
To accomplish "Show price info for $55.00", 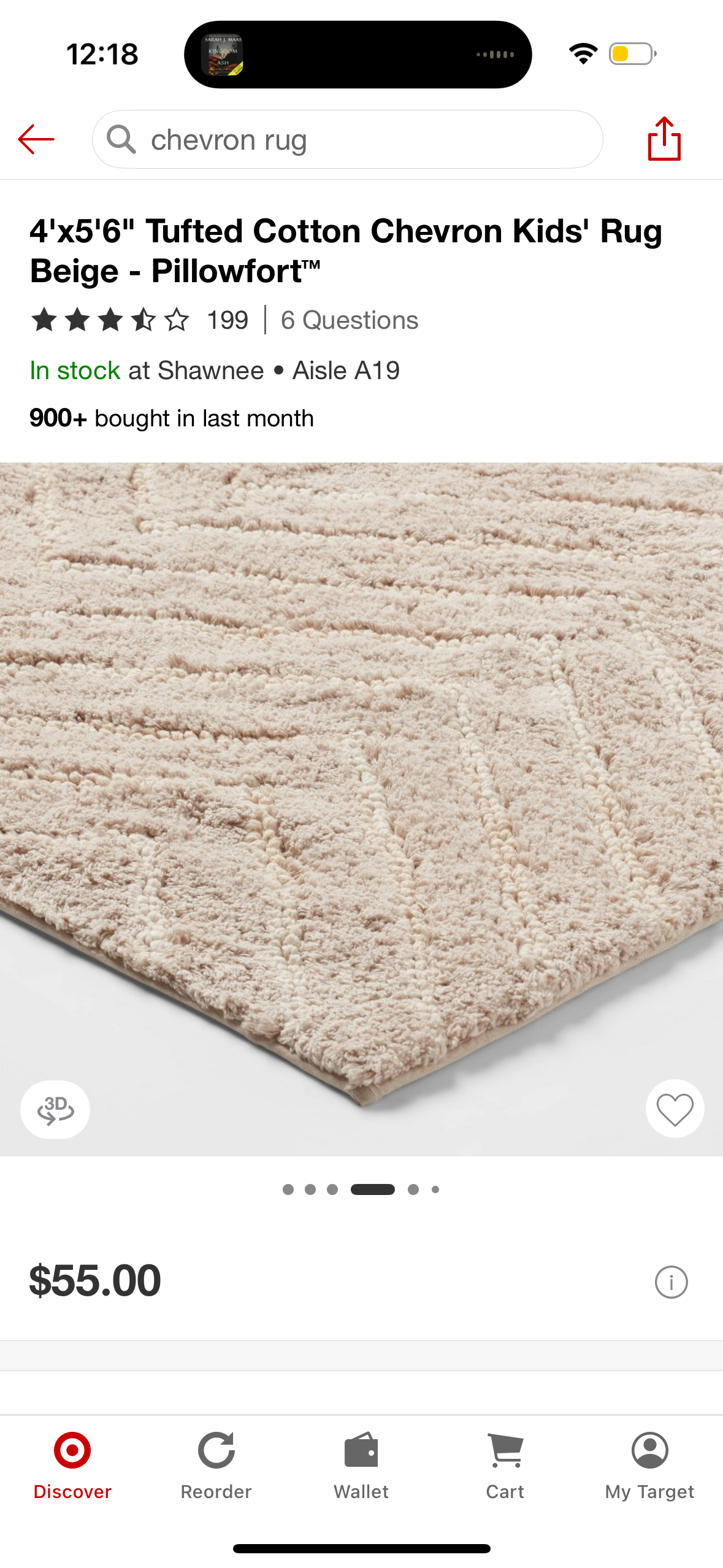I will 671,1282.
